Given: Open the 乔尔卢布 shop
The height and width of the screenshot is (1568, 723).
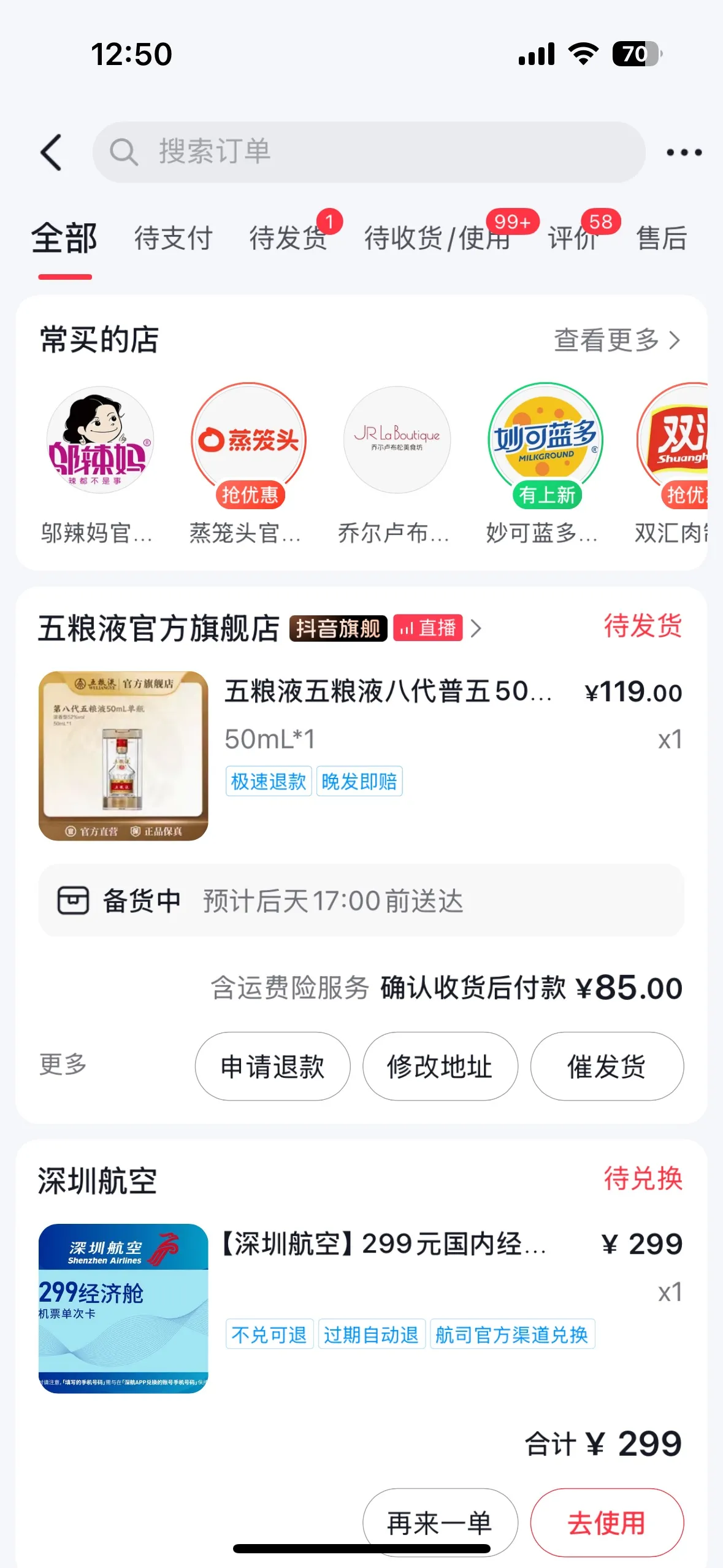Looking at the screenshot, I should pos(397,440).
